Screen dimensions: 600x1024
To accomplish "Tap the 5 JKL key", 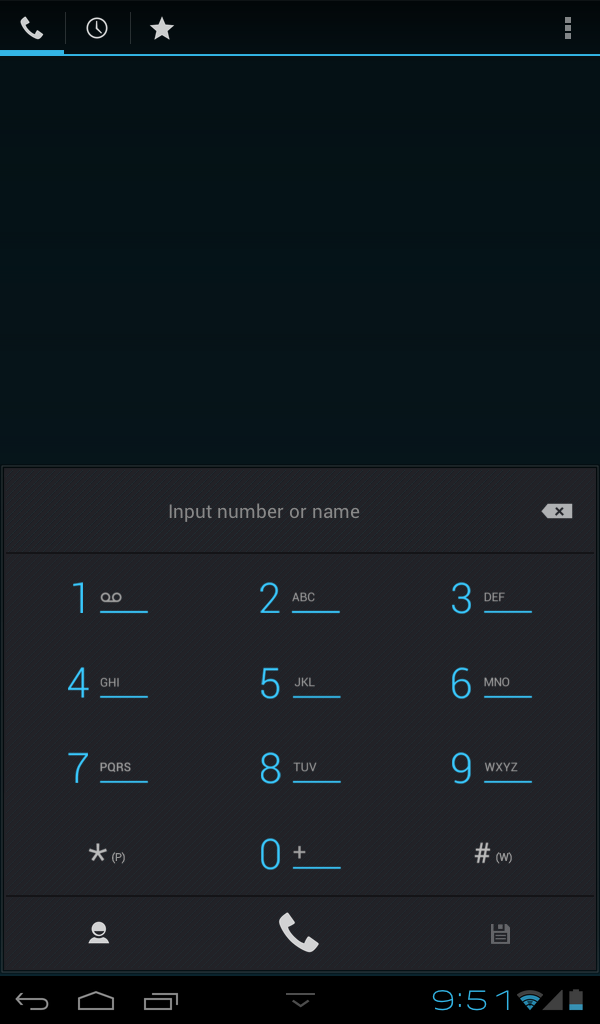I will (300, 682).
